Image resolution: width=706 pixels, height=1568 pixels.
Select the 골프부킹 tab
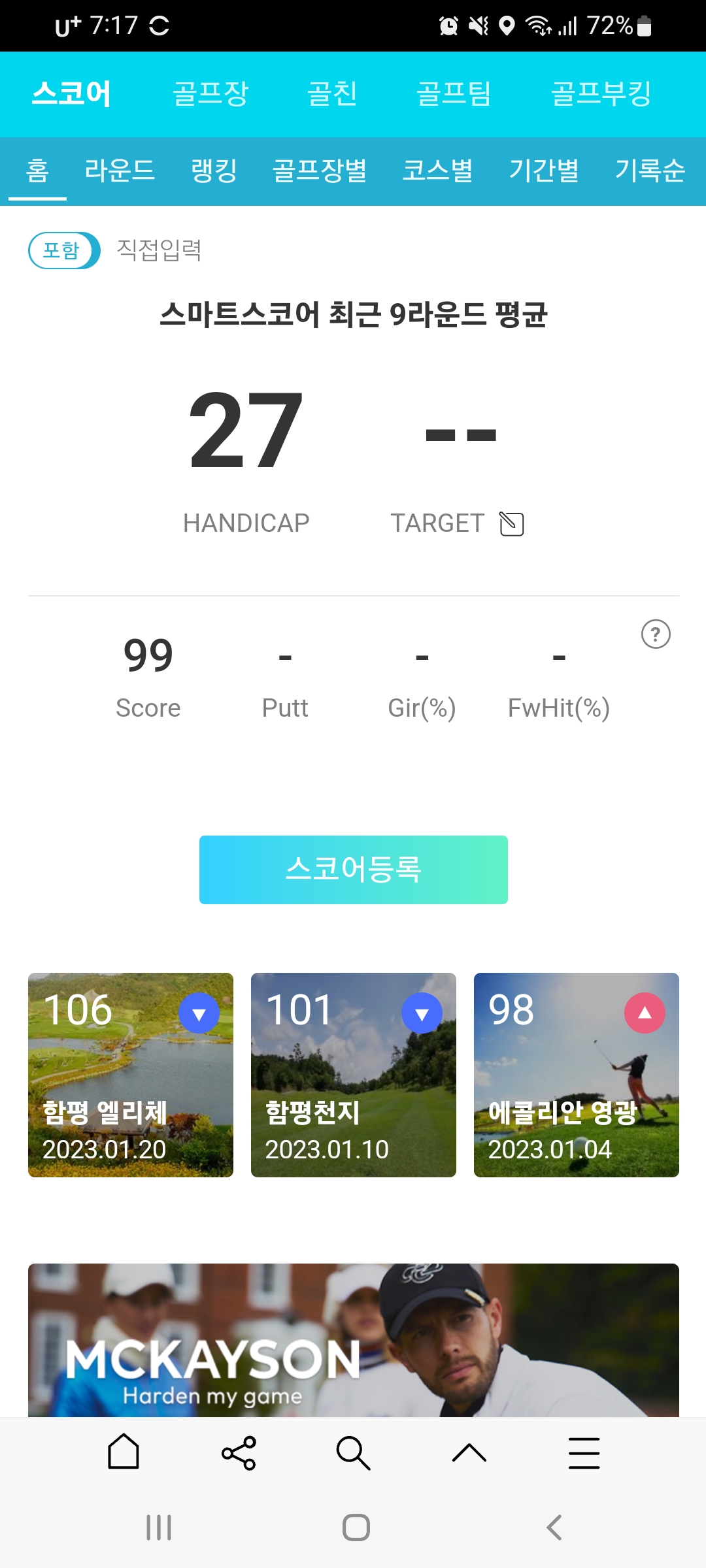pyautogui.click(x=601, y=93)
